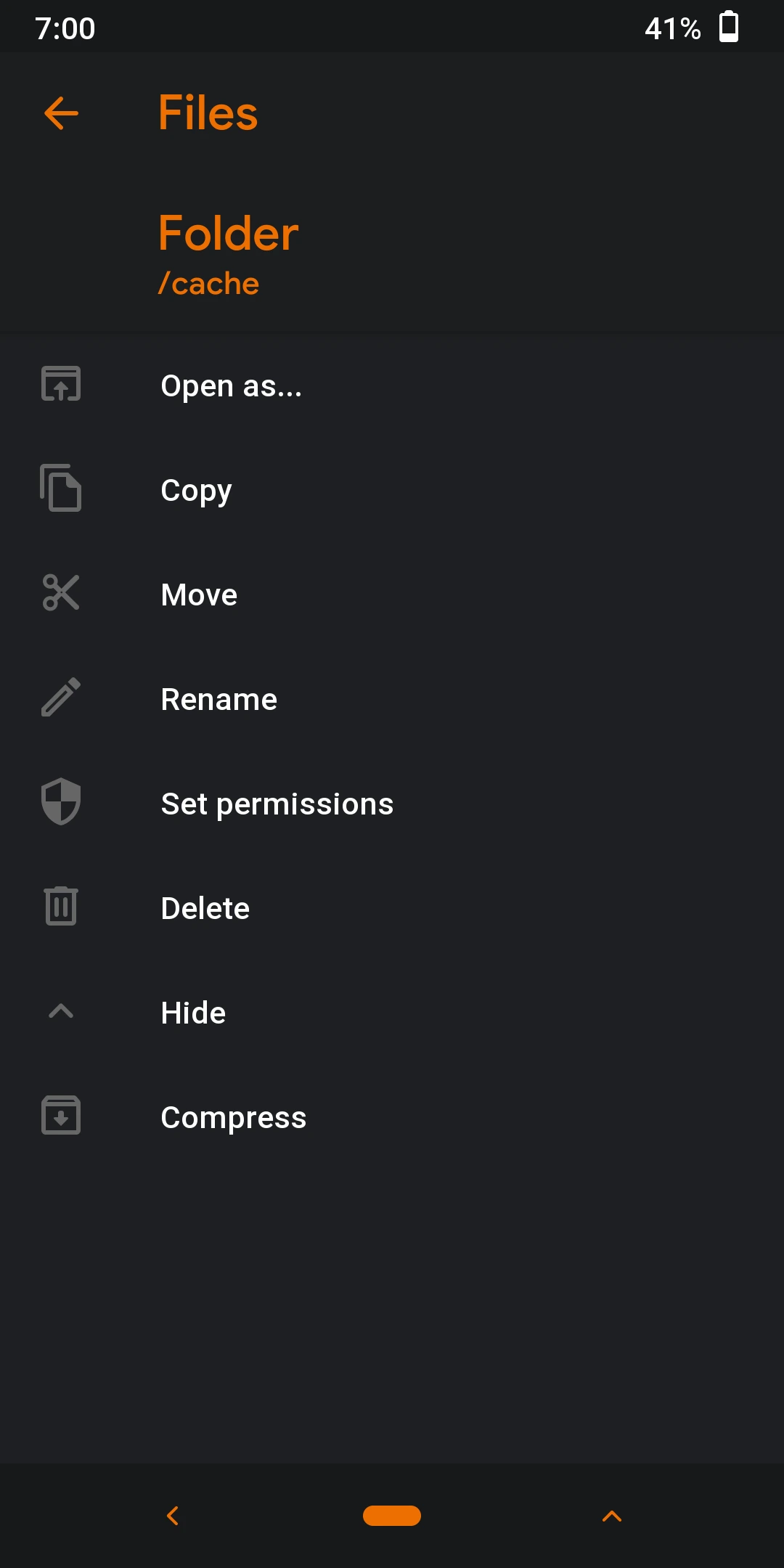
Task: Open the Open as... chooser
Action: pyautogui.click(x=231, y=385)
